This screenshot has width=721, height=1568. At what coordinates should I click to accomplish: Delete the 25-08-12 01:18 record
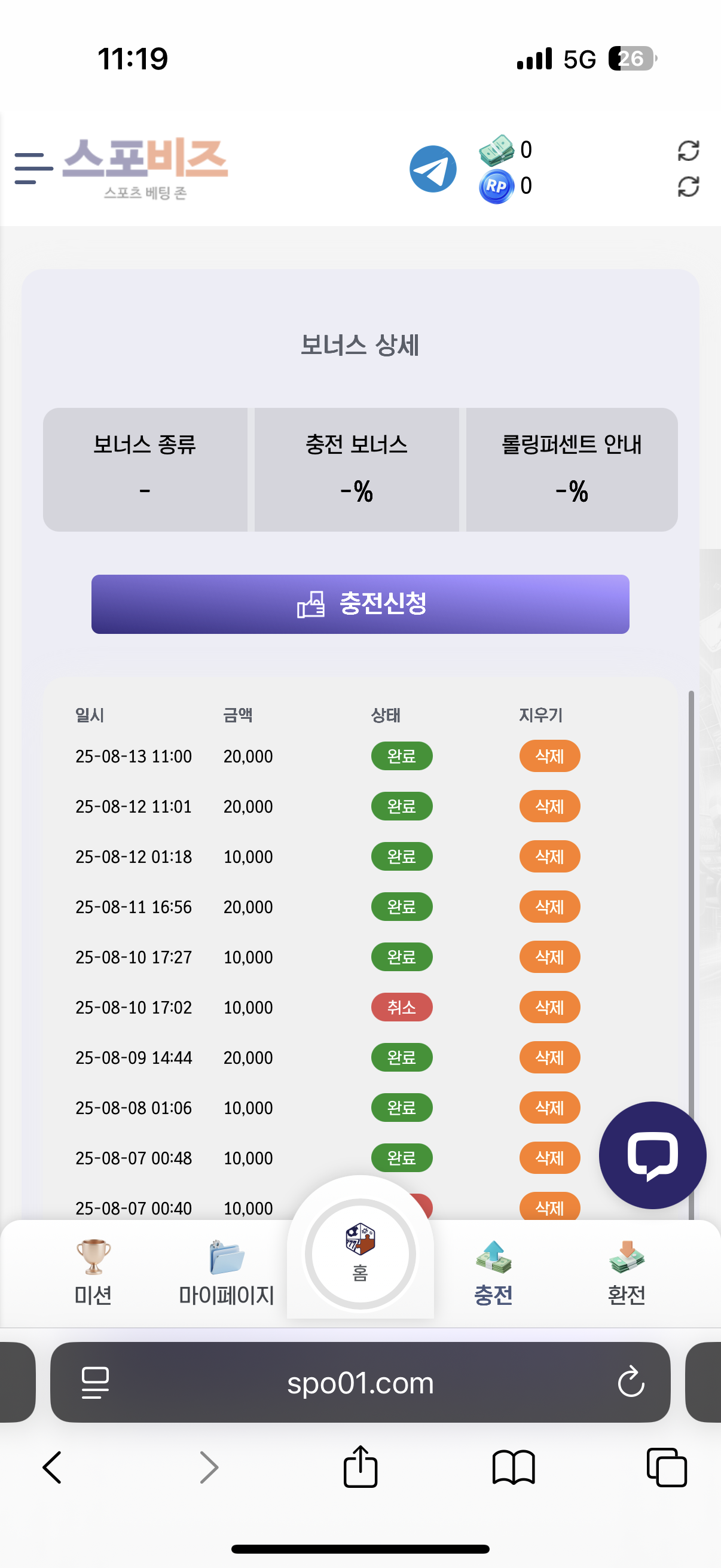coord(549,856)
